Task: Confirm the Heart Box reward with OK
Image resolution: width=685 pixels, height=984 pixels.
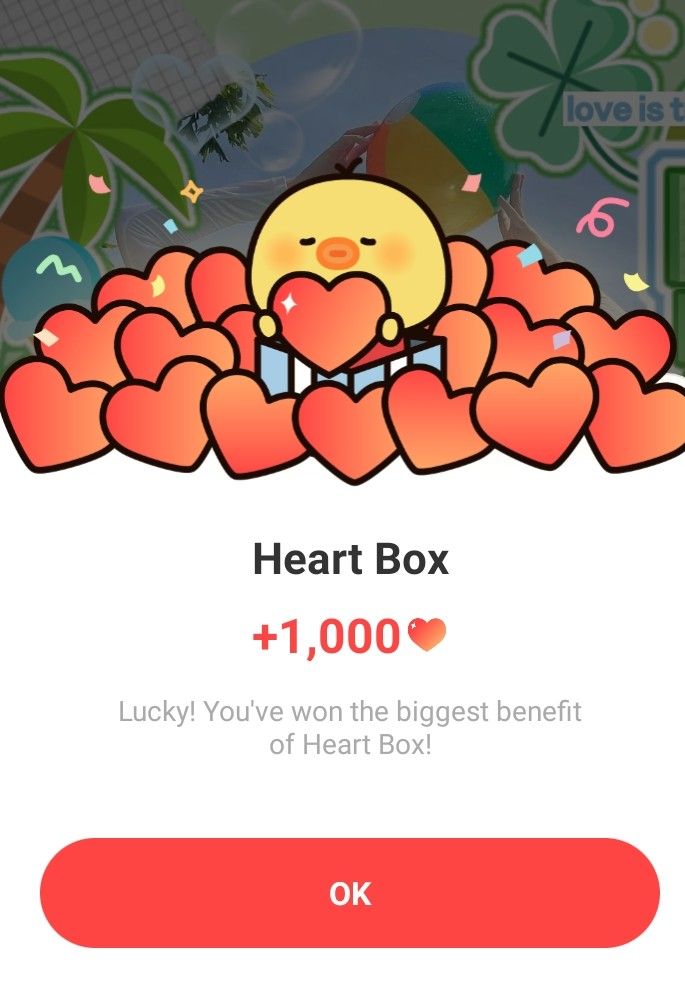Action: coord(349,893)
